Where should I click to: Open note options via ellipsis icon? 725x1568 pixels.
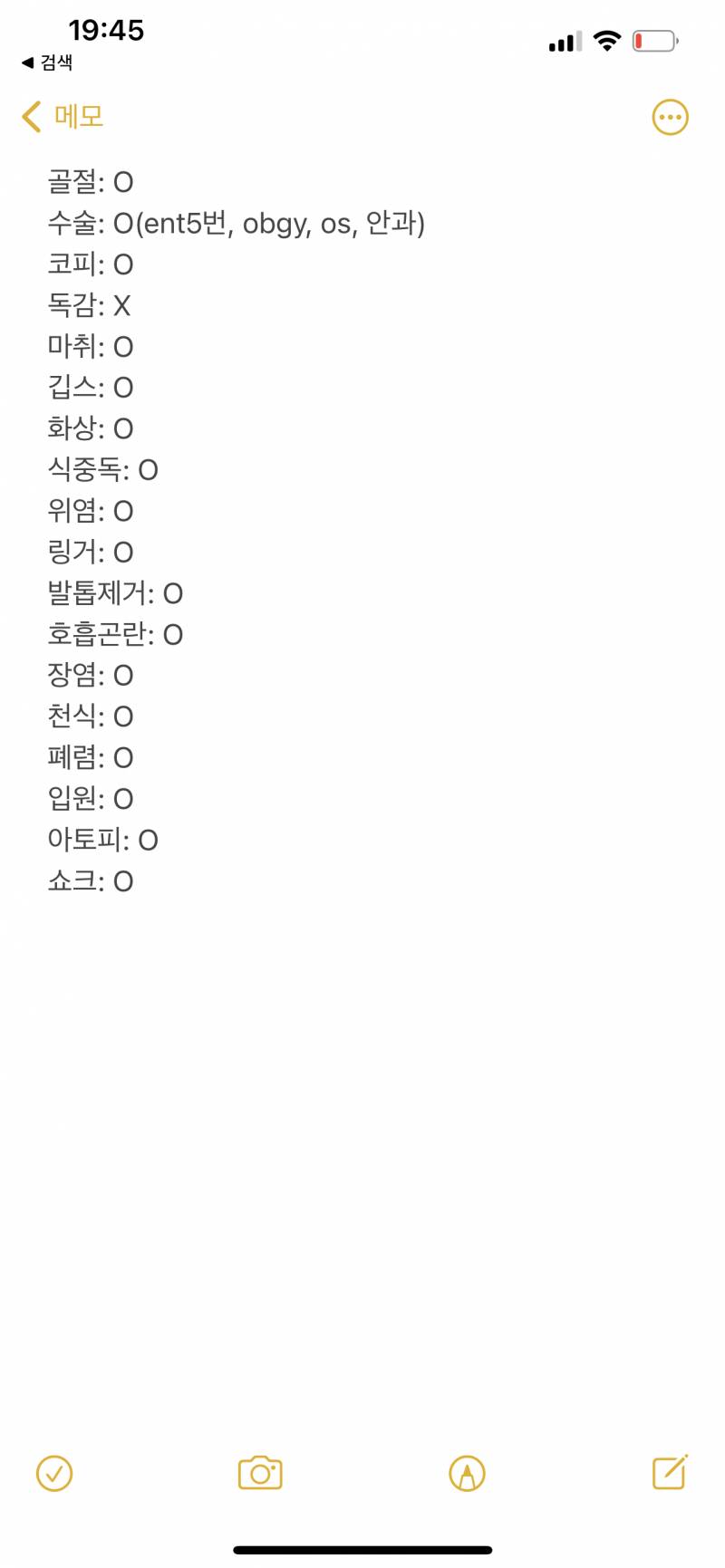pyautogui.click(x=671, y=116)
